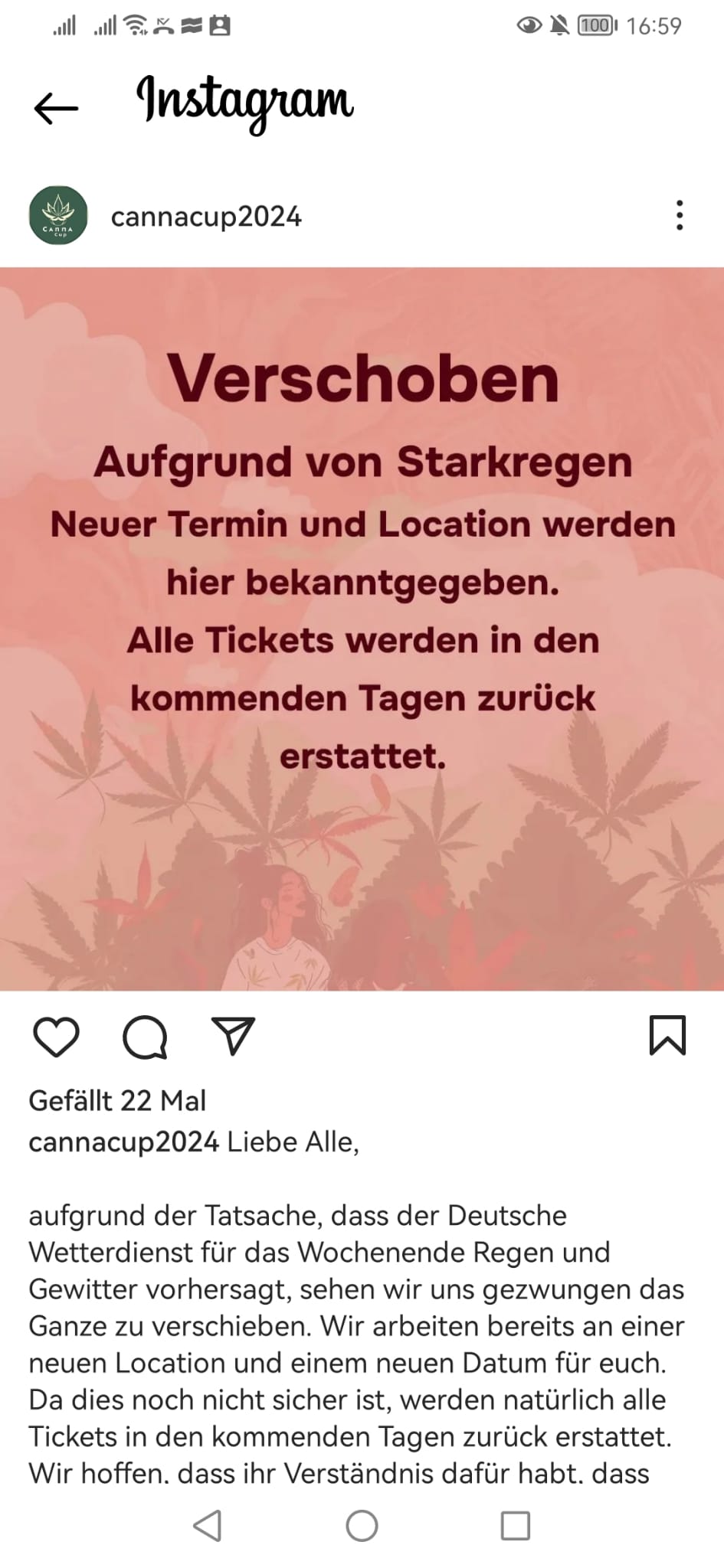724x1568 pixels.
Task: Bookmark this cannacup2024 post
Action: 667,1036
